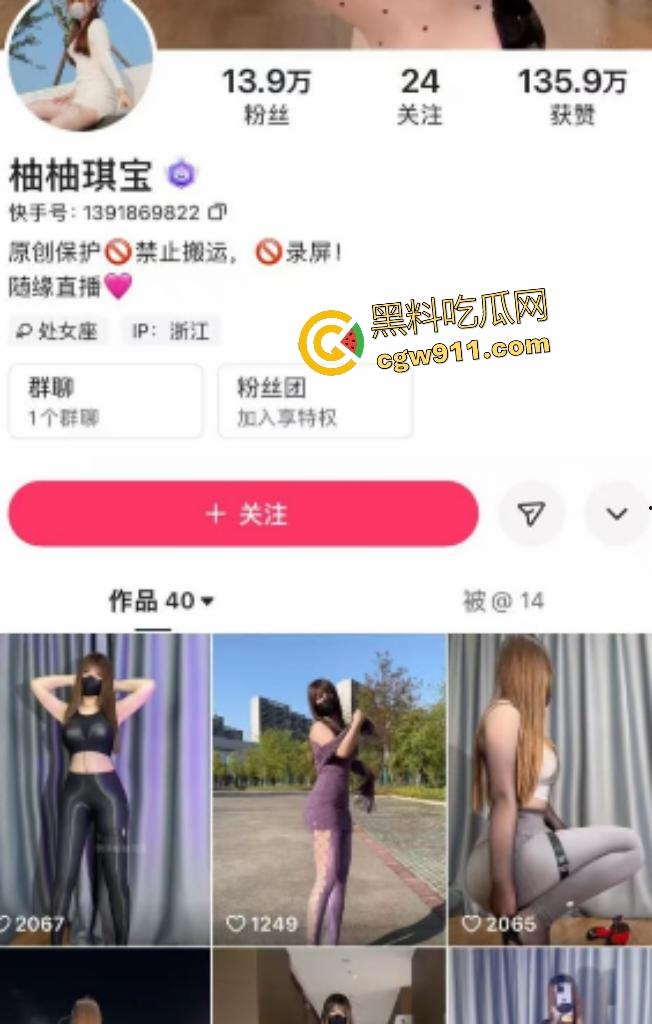Expand the down-chevron next to the follow button
Screen dimensions: 652x1024
[x=616, y=513]
